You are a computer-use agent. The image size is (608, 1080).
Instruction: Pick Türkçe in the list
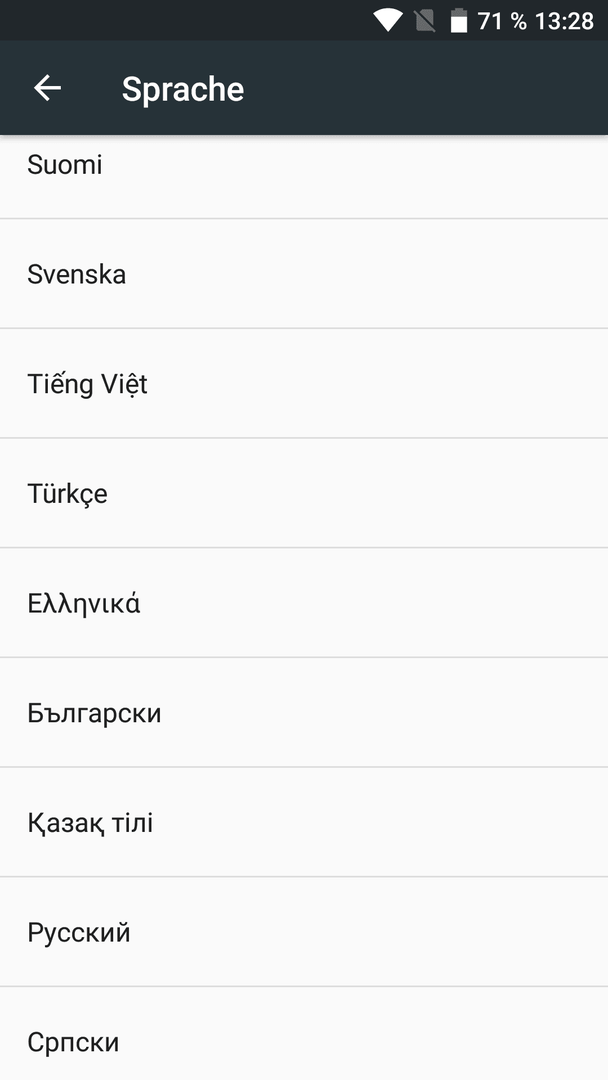[304, 493]
